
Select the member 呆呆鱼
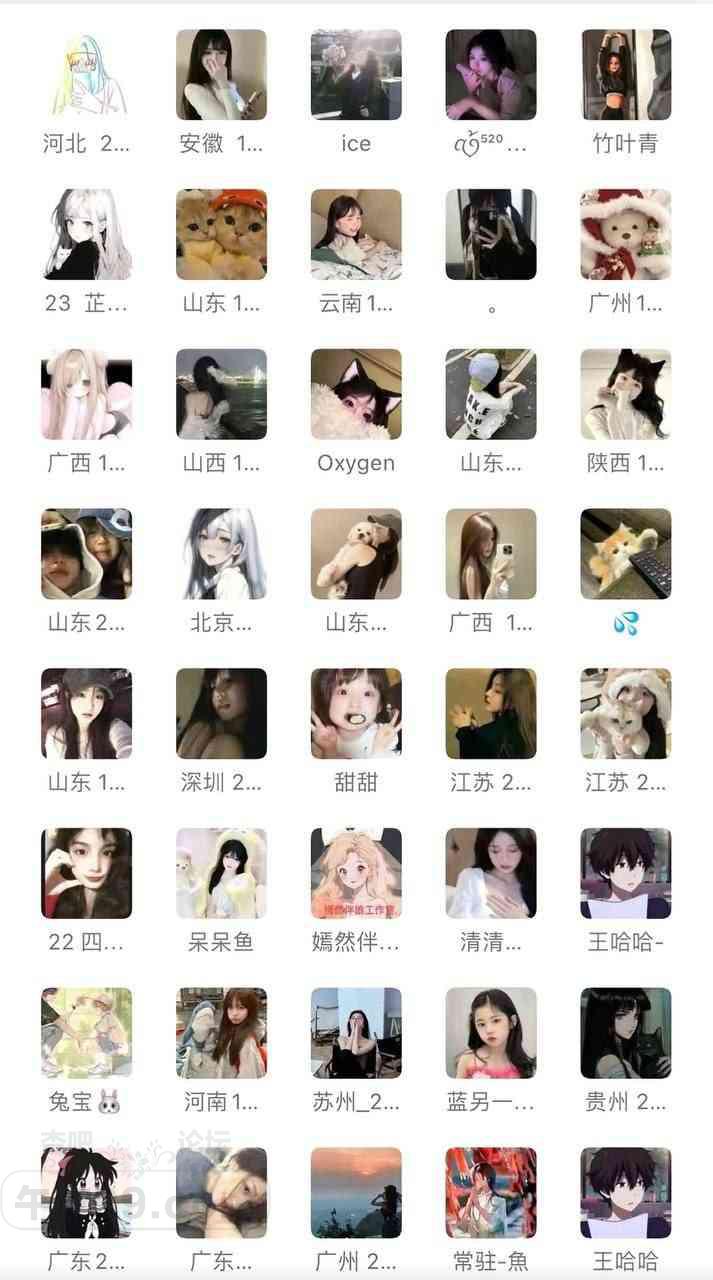(221, 873)
